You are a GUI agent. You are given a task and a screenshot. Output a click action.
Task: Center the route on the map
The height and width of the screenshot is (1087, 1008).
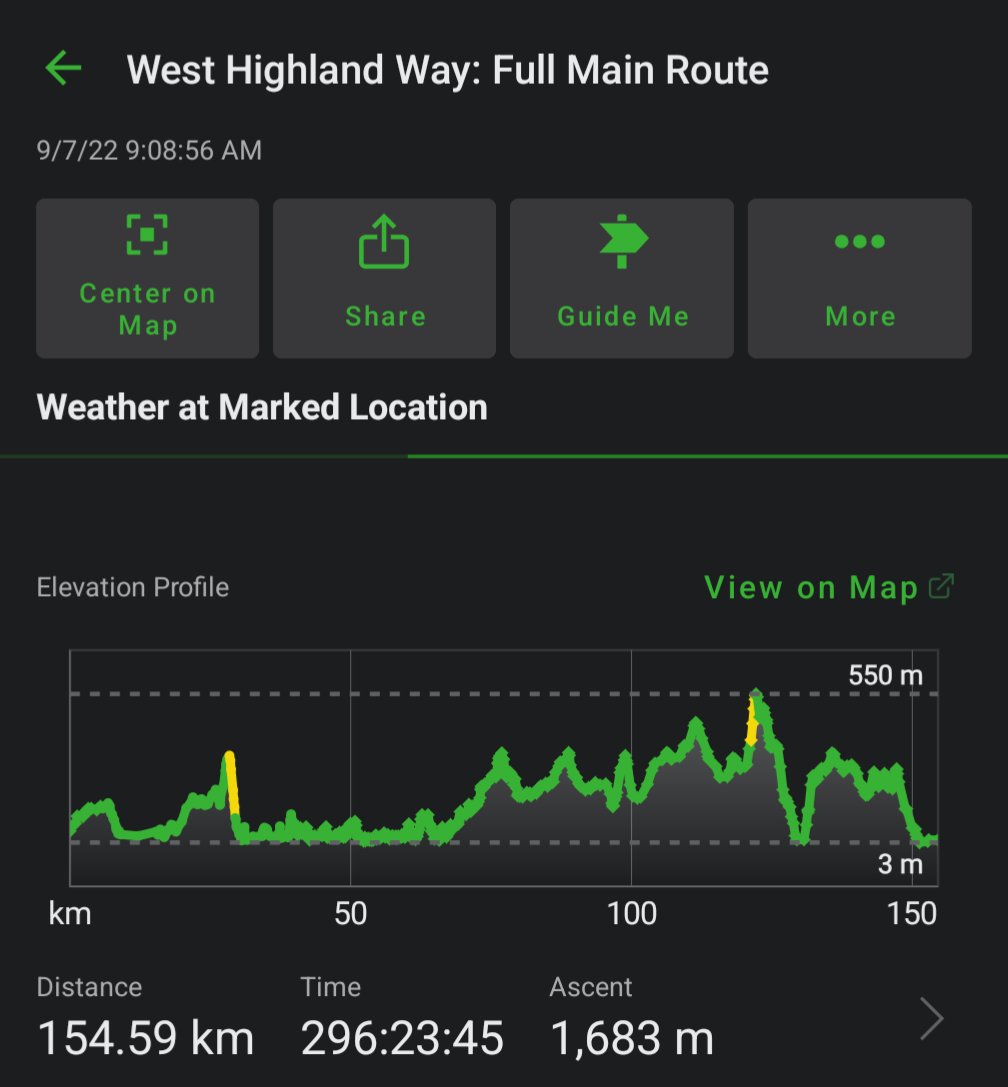[148, 278]
